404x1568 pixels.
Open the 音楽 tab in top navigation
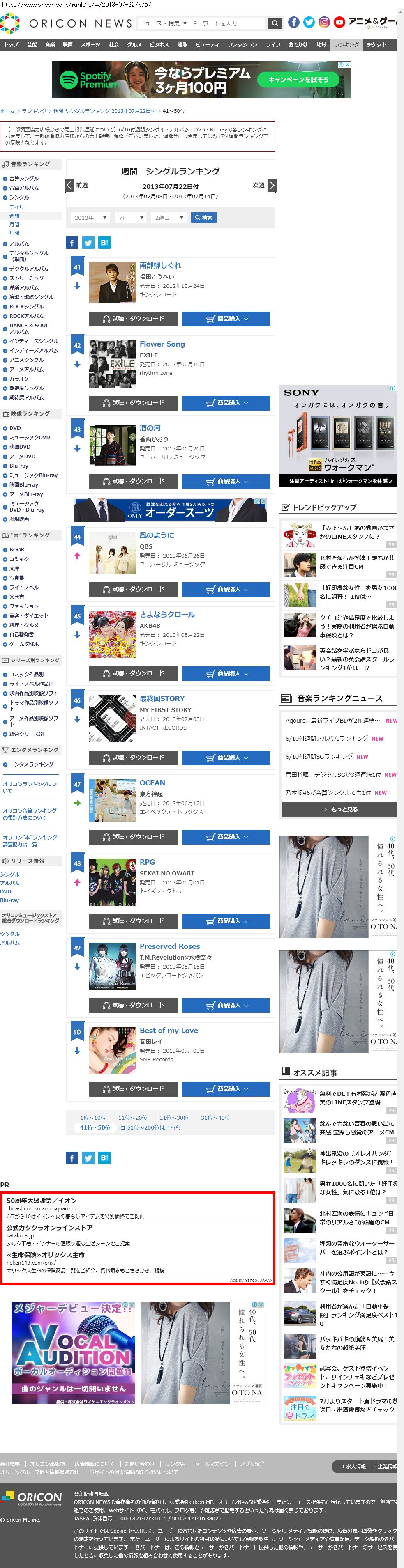point(50,44)
